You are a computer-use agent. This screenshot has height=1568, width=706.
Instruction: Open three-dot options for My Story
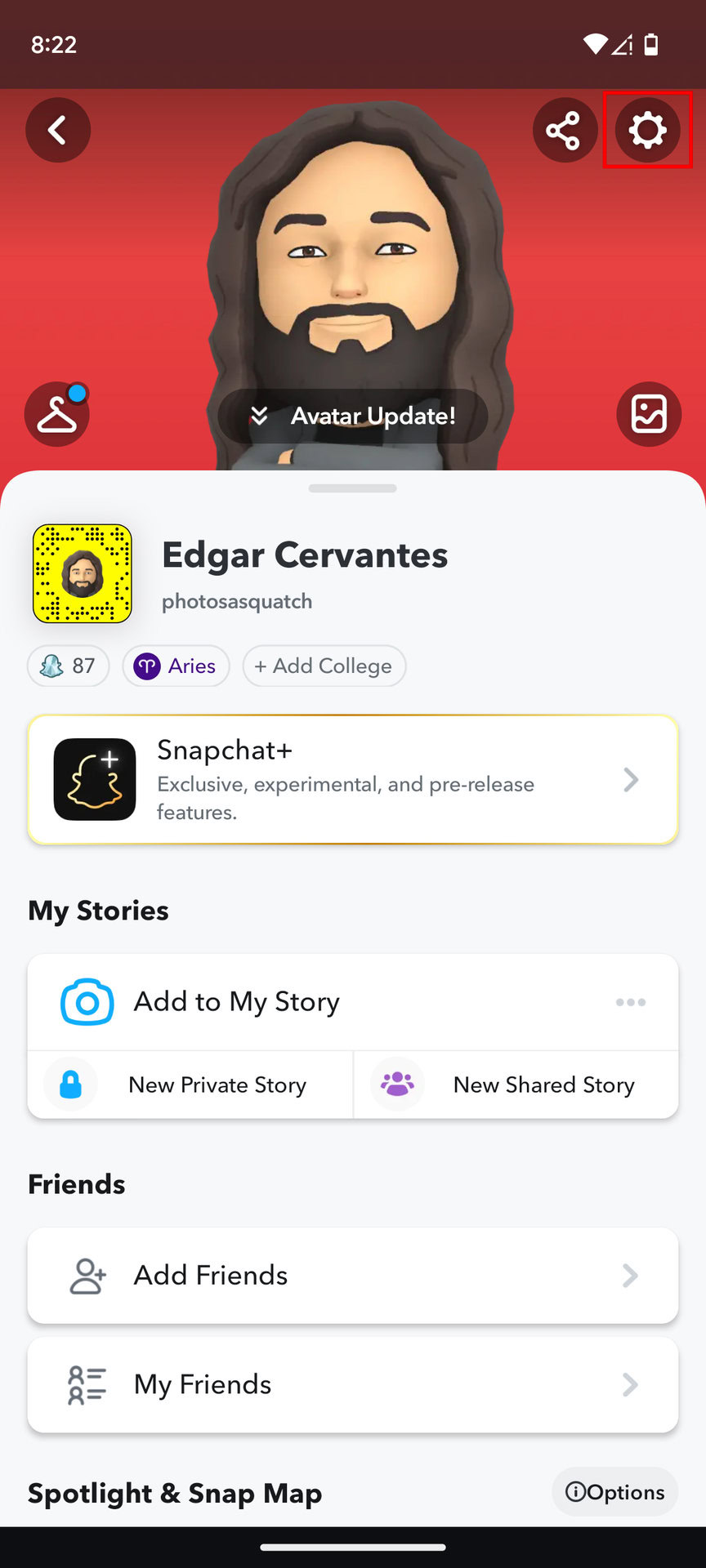(631, 1002)
